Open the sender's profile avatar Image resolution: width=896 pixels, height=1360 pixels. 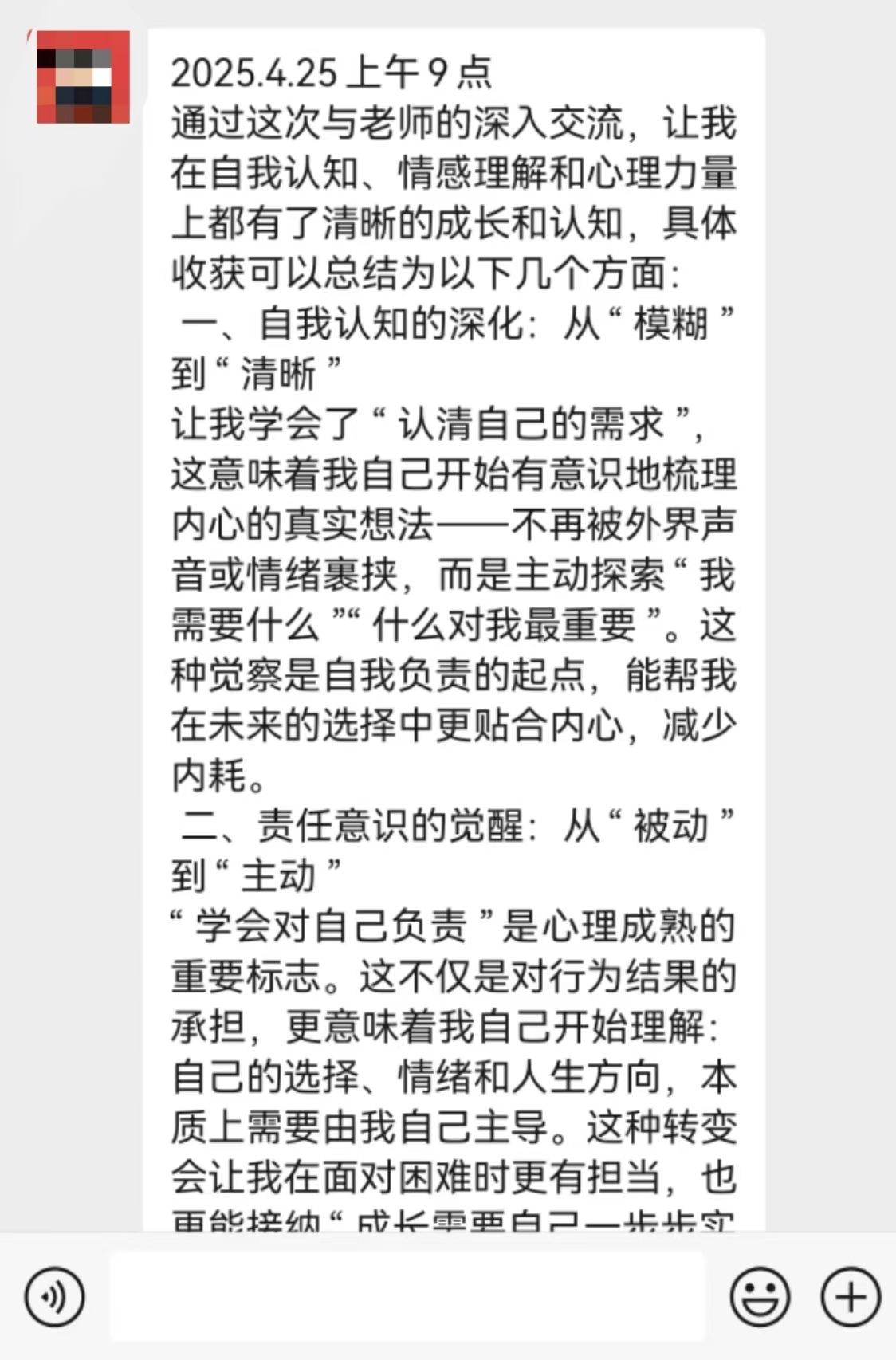83,77
